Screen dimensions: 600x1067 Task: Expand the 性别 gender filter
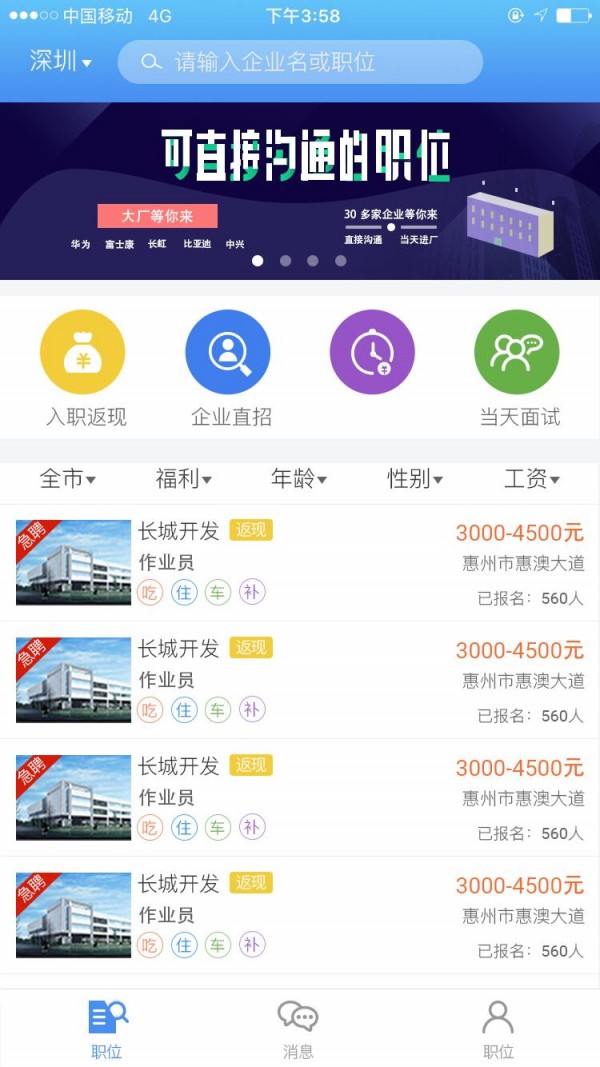[x=415, y=480]
